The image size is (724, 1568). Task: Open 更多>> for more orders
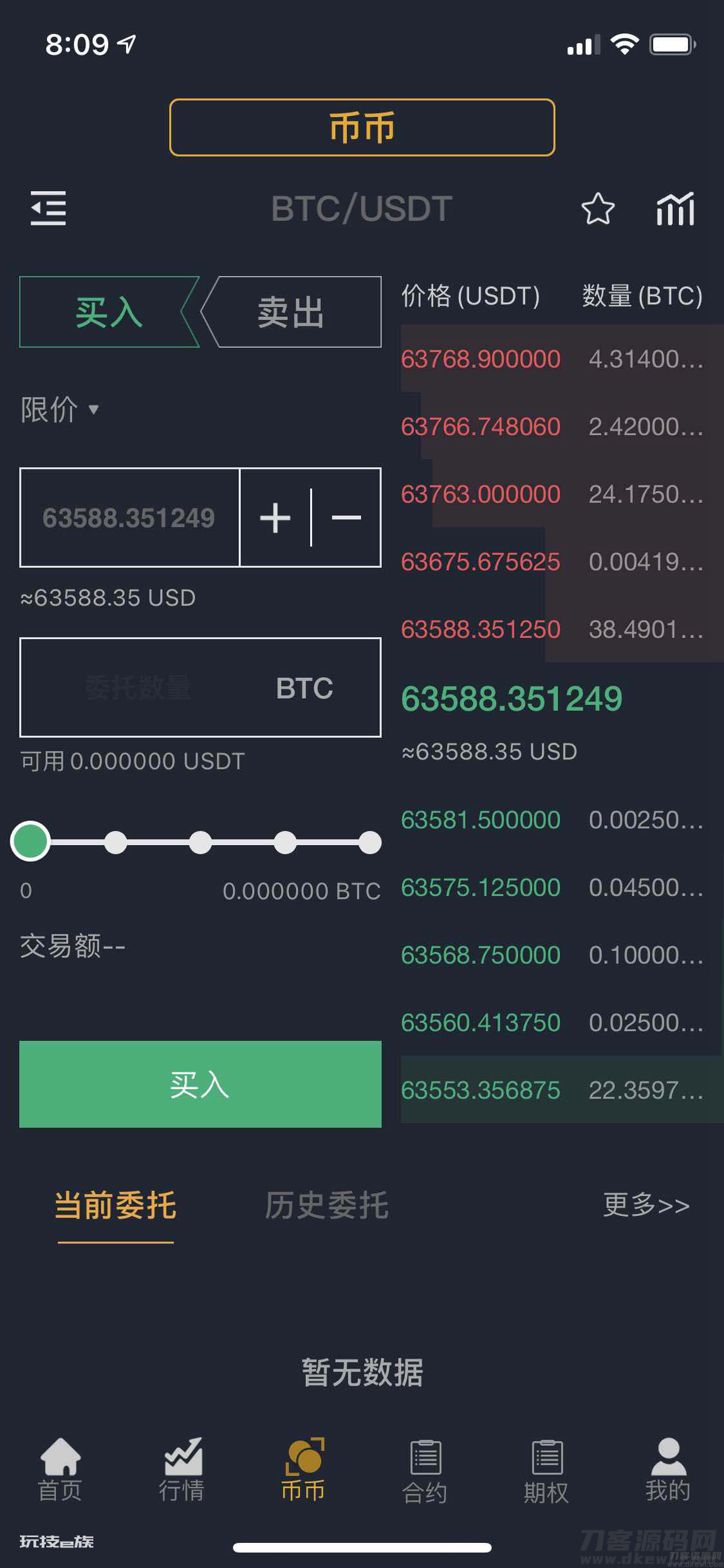click(x=646, y=1205)
